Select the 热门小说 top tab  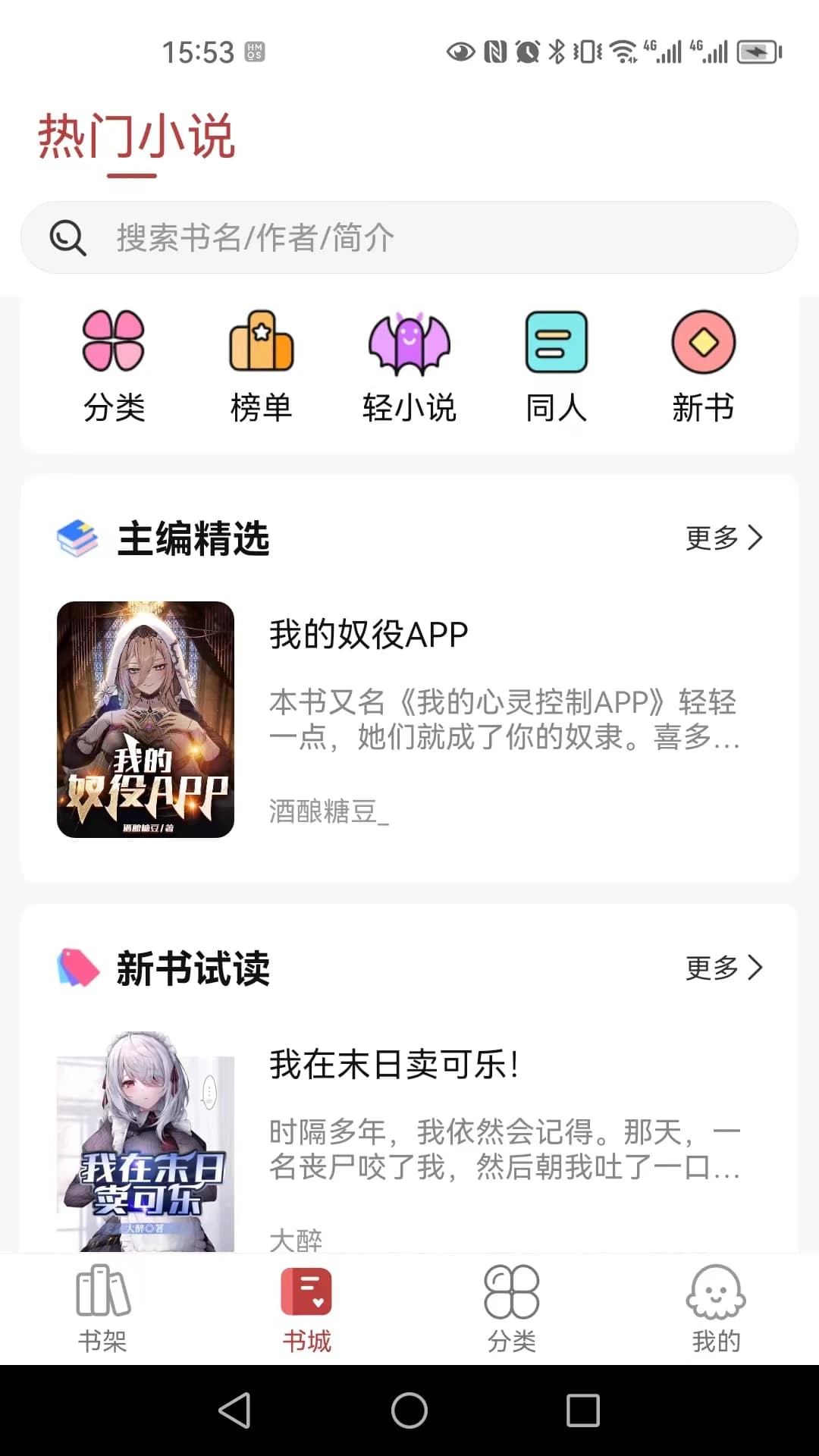(136, 138)
